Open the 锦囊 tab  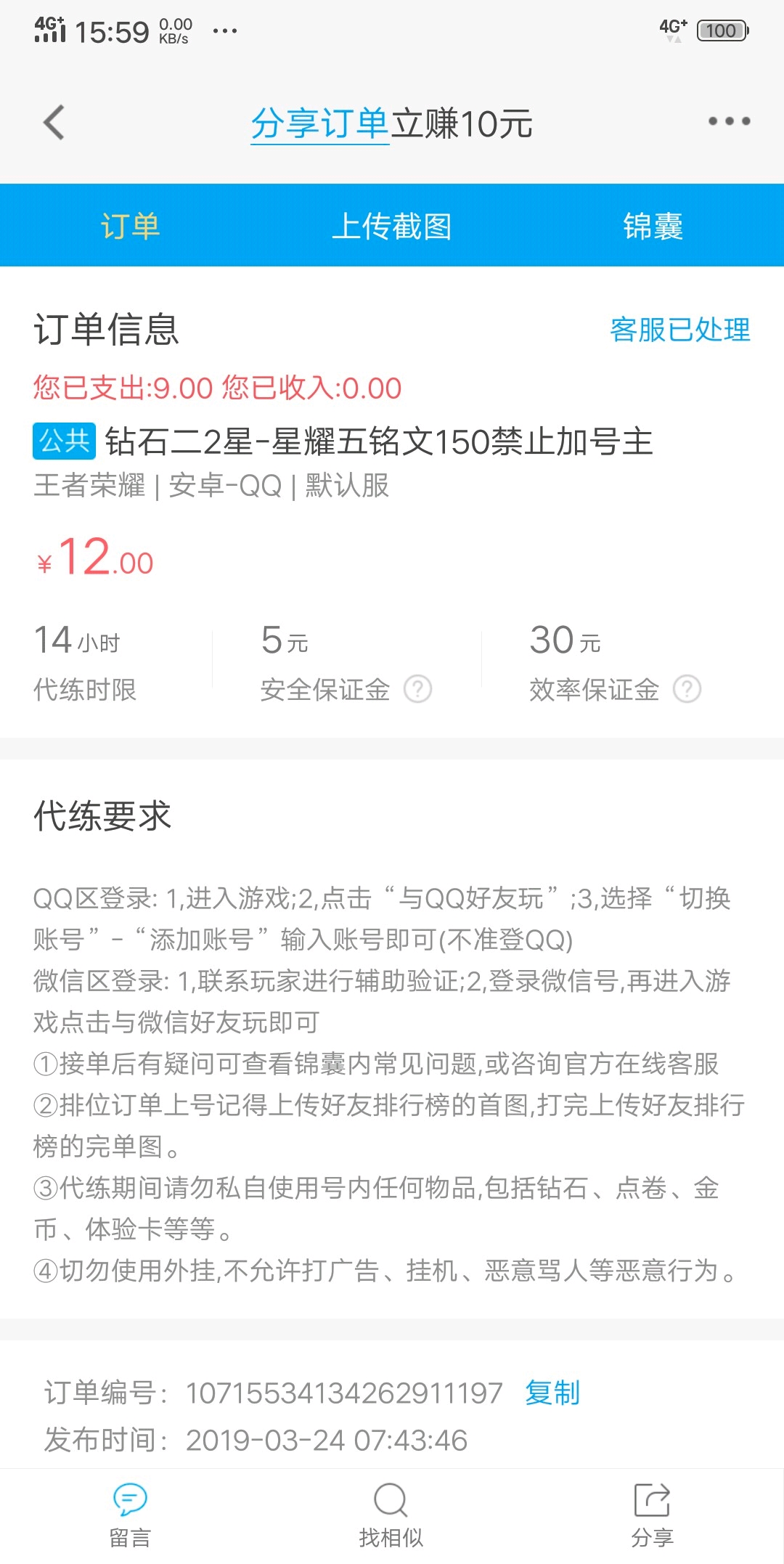pos(653,227)
